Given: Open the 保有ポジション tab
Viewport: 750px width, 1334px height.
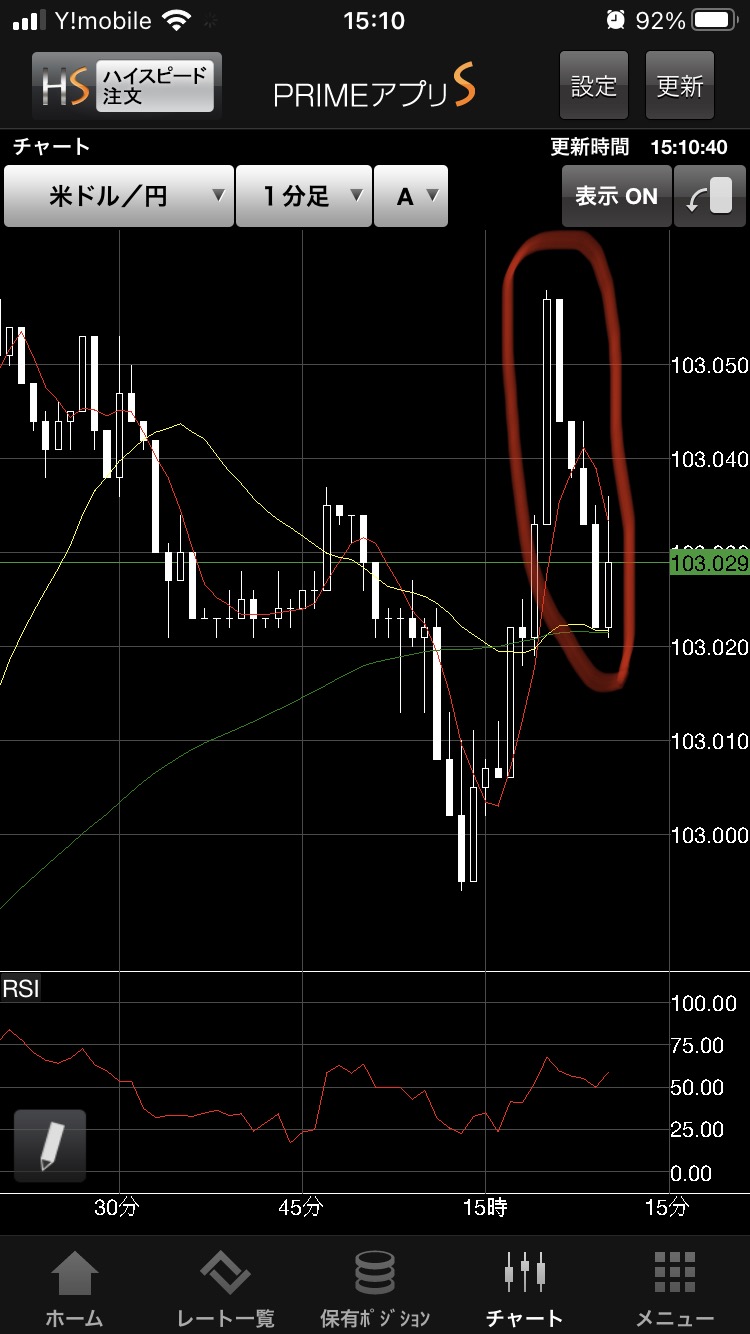Looking at the screenshot, I should [375, 1289].
